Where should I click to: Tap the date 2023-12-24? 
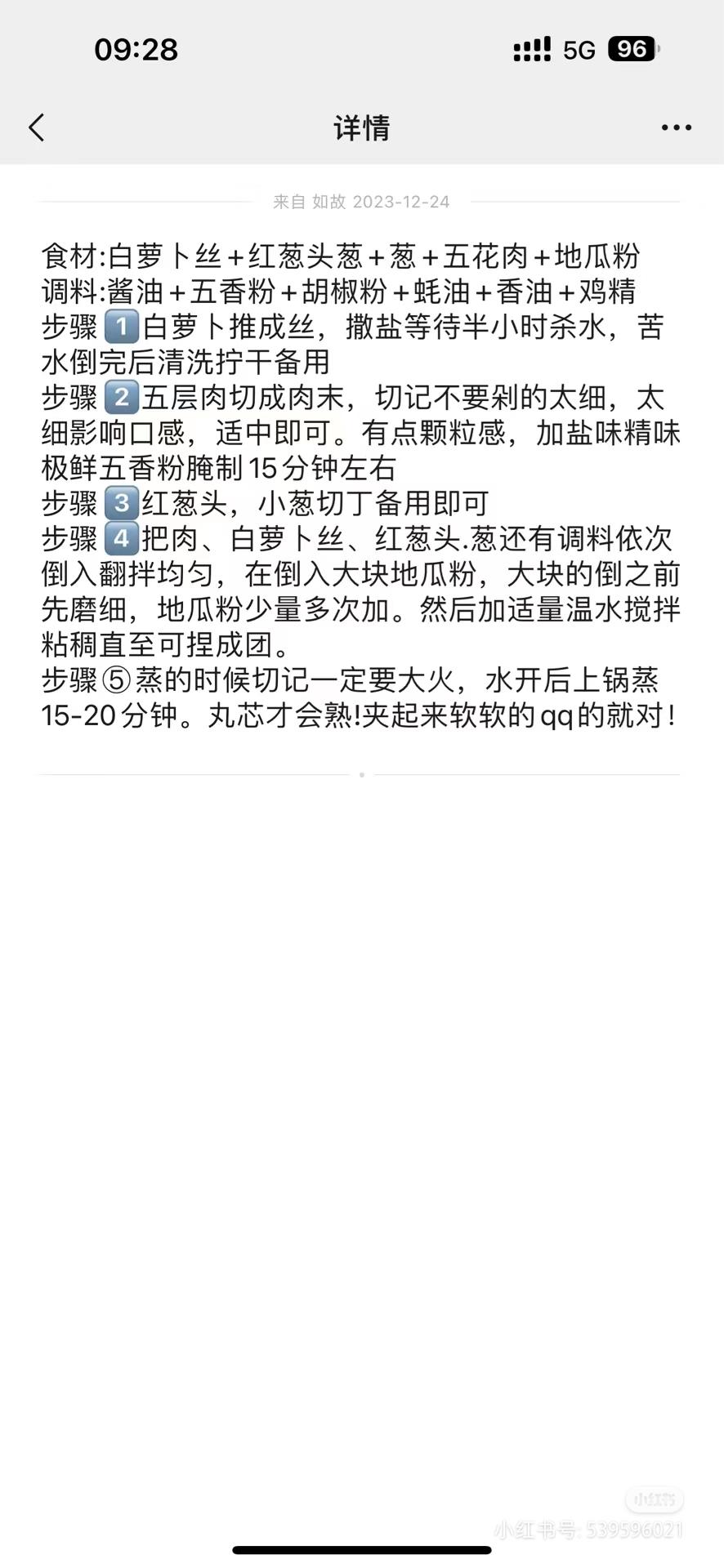(404, 202)
